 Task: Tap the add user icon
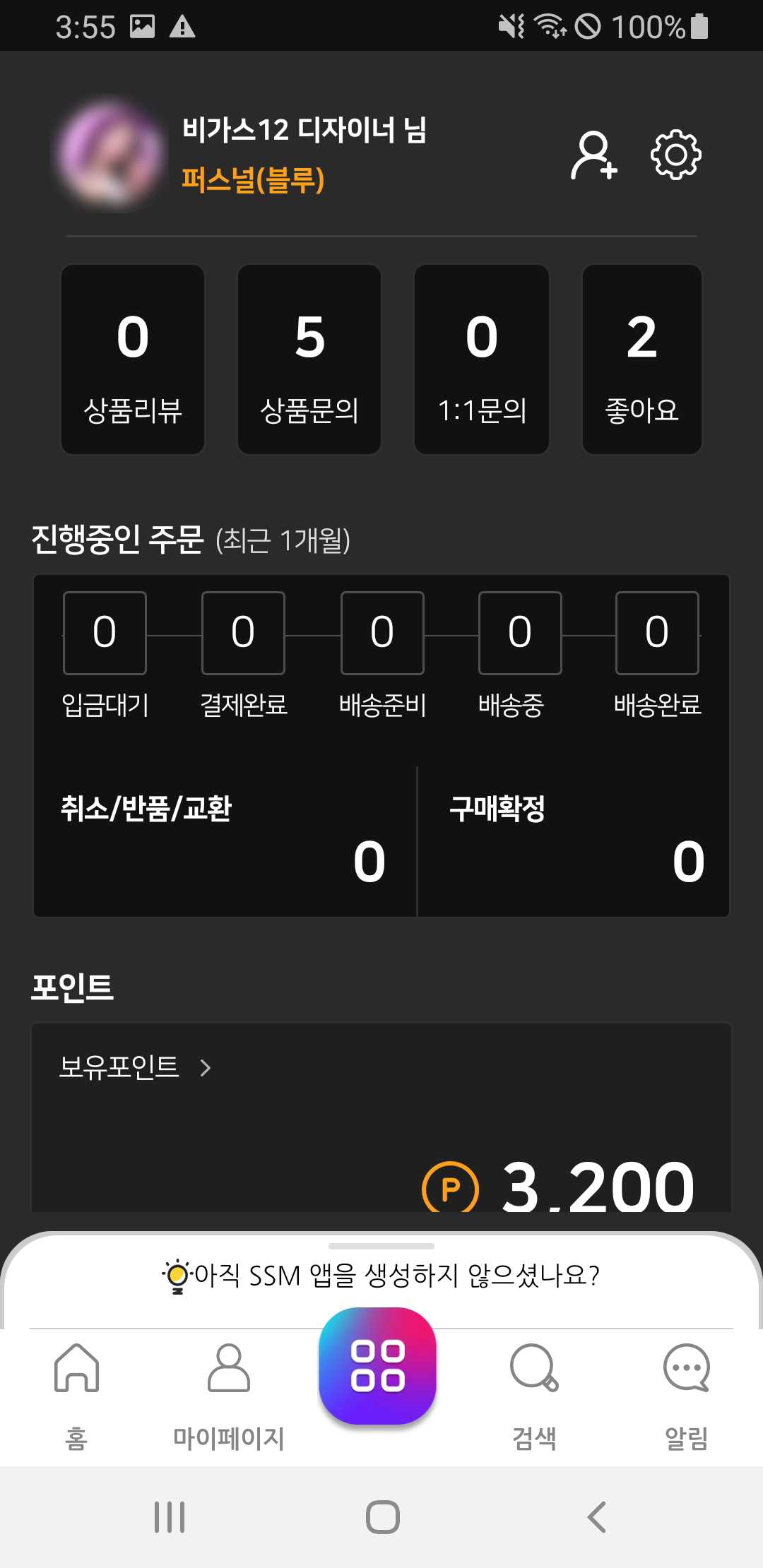point(593,155)
